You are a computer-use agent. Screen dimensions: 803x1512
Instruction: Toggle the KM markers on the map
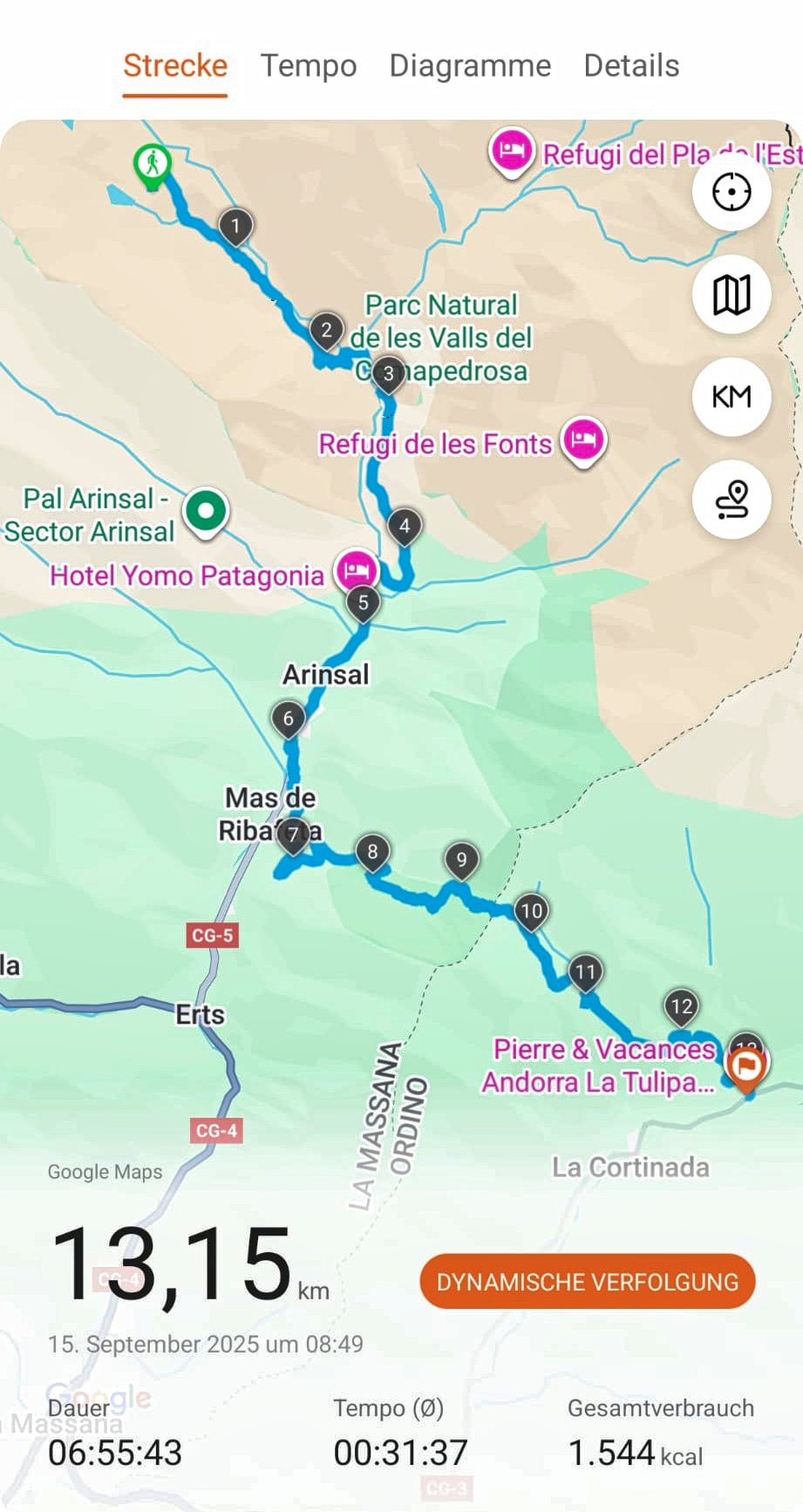click(x=731, y=397)
